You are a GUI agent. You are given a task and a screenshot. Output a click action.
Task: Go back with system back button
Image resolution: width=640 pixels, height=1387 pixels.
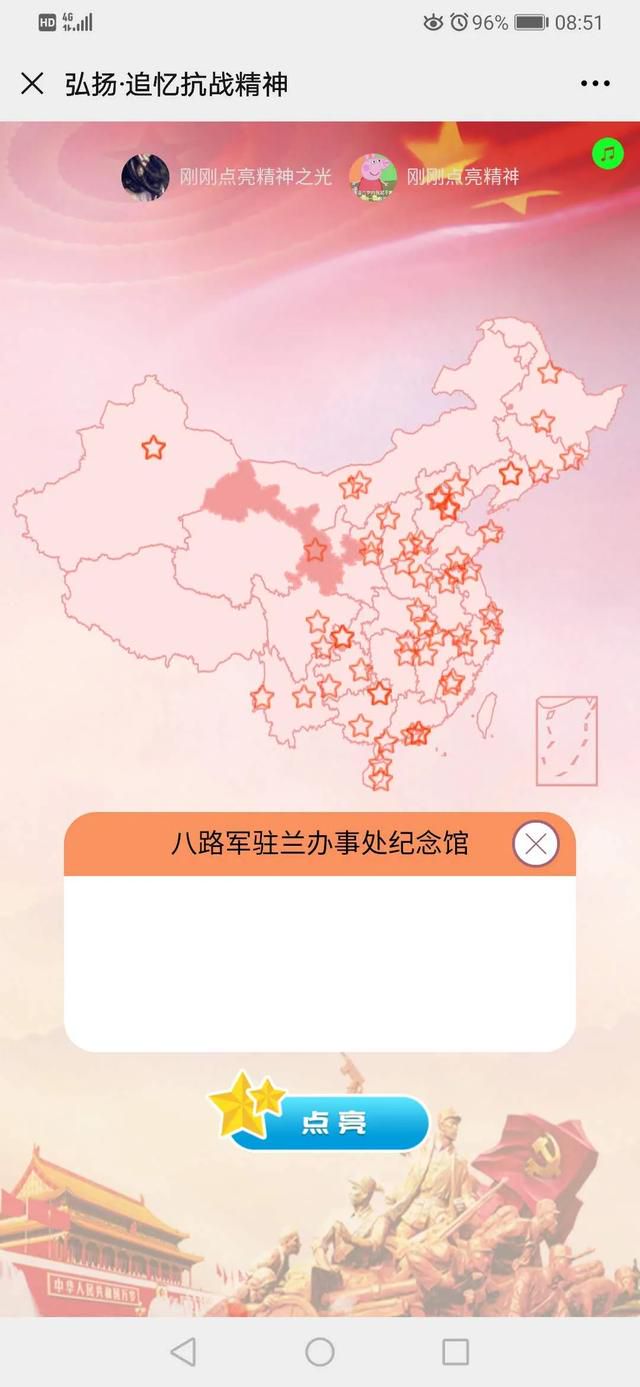coord(183,1352)
